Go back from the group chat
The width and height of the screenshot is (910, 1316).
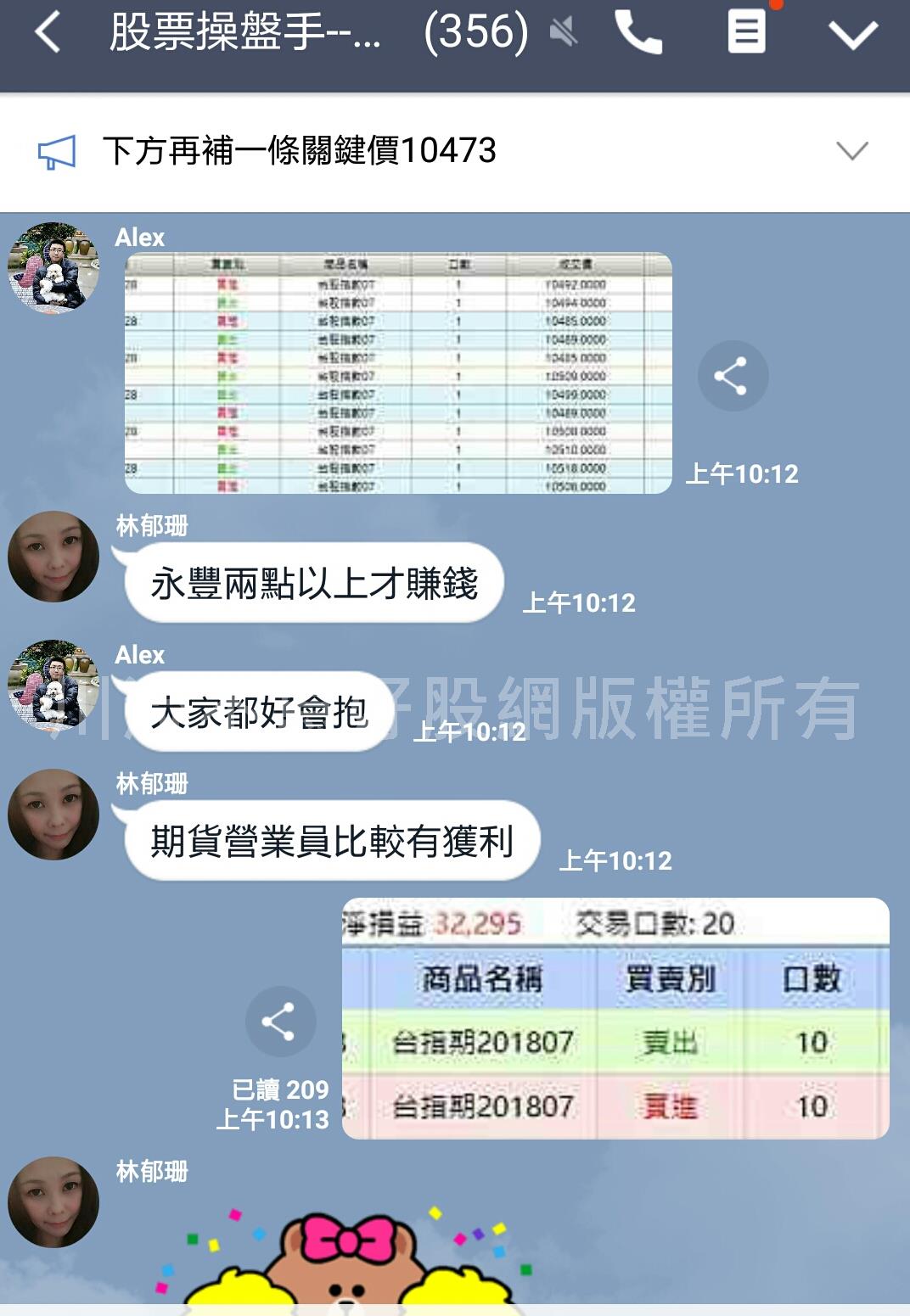[x=48, y=34]
